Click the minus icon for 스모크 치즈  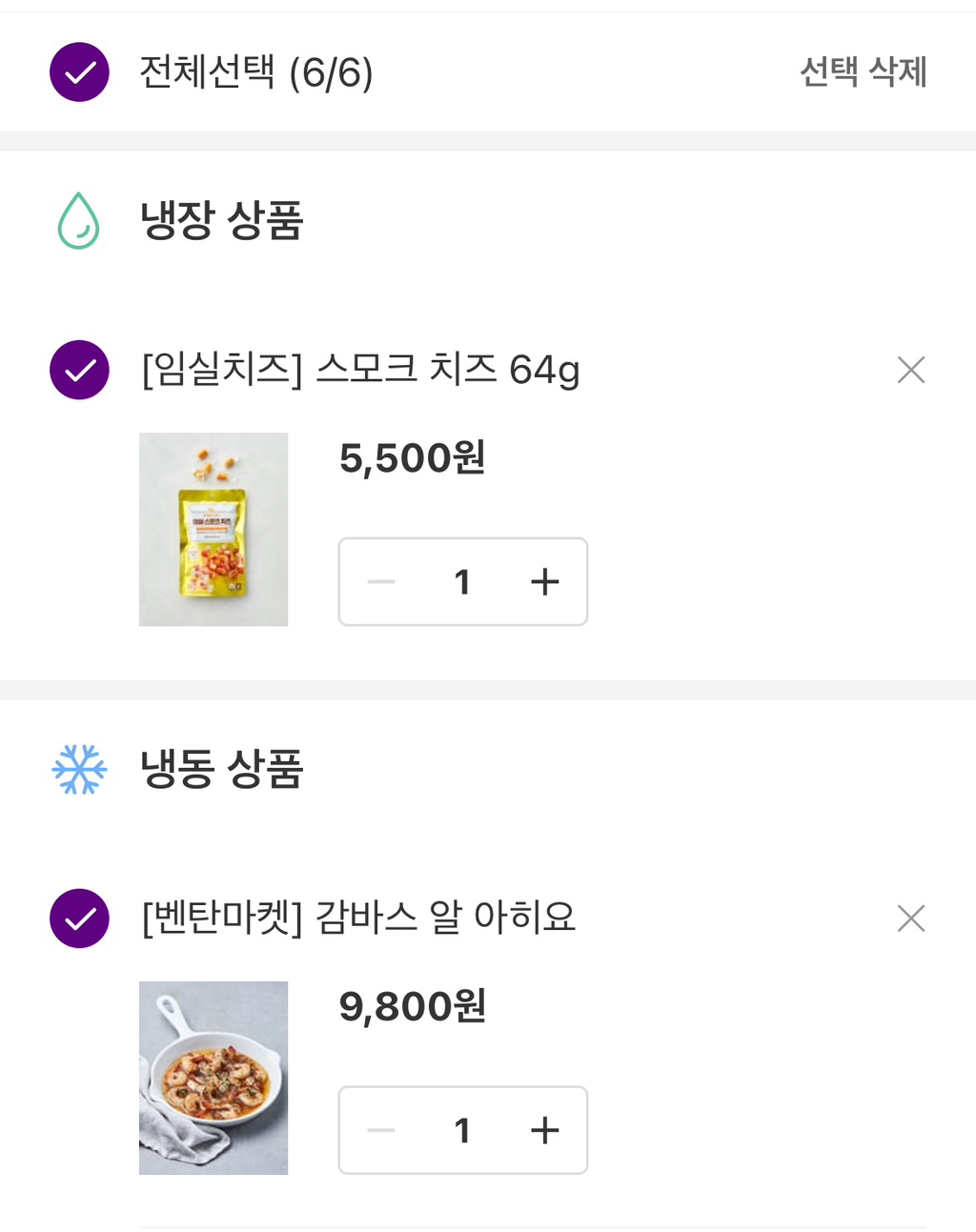pos(380,582)
